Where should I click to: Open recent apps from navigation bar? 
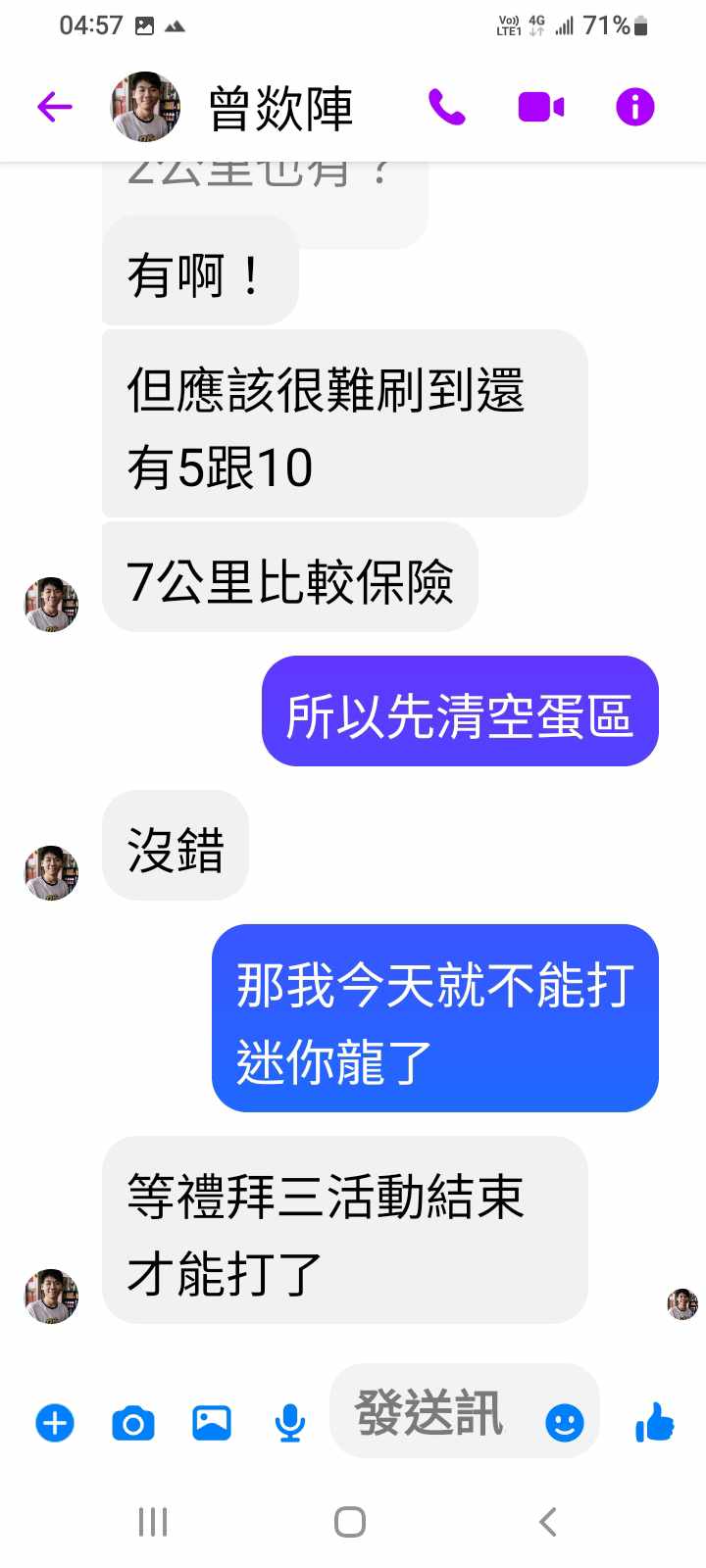pos(153,1522)
